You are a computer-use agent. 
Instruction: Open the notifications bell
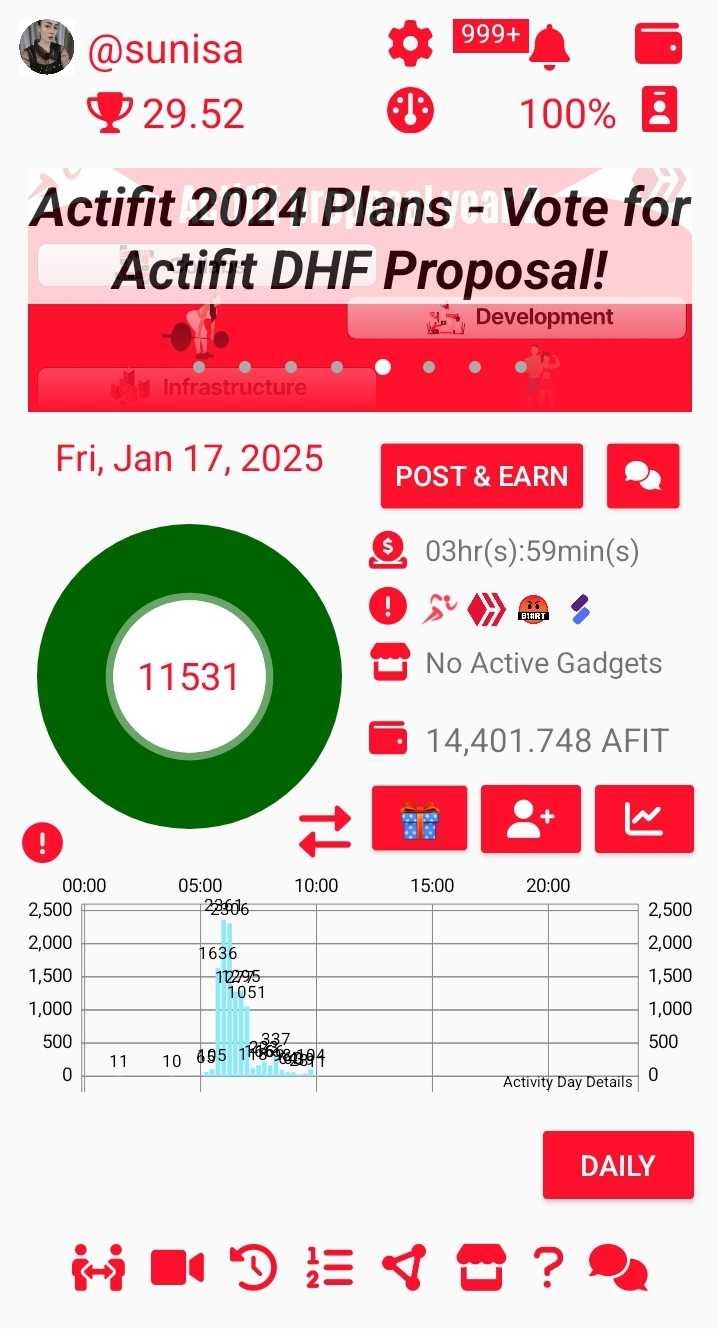point(549,46)
